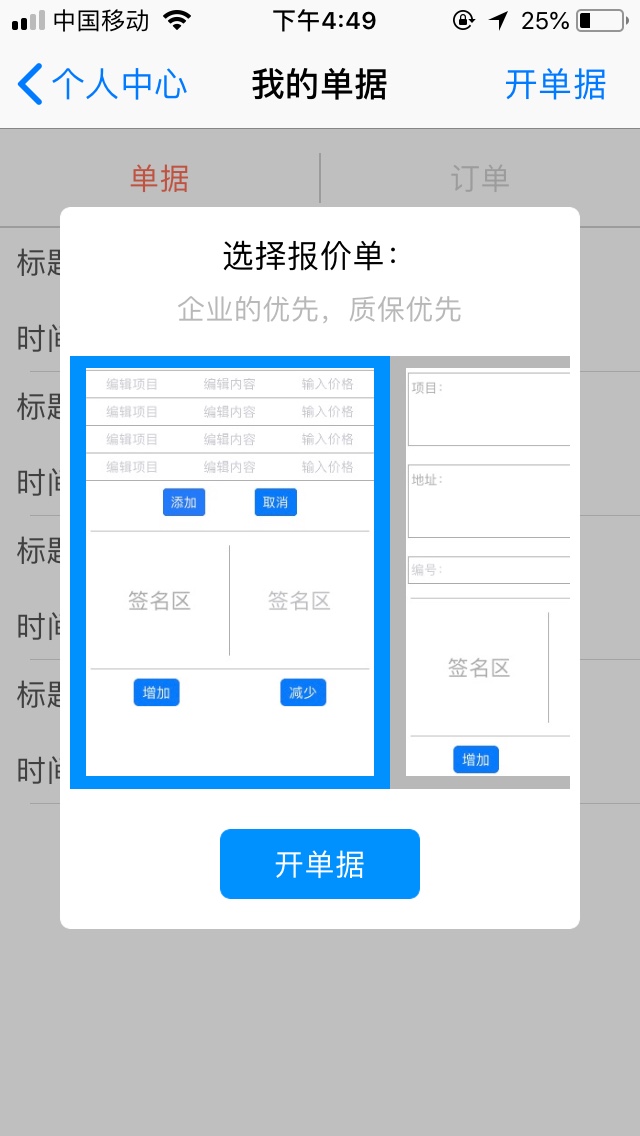This screenshot has width=640, height=1136.
Task: Confirm with the blue 开单据 dialog button
Action: tap(320, 864)
